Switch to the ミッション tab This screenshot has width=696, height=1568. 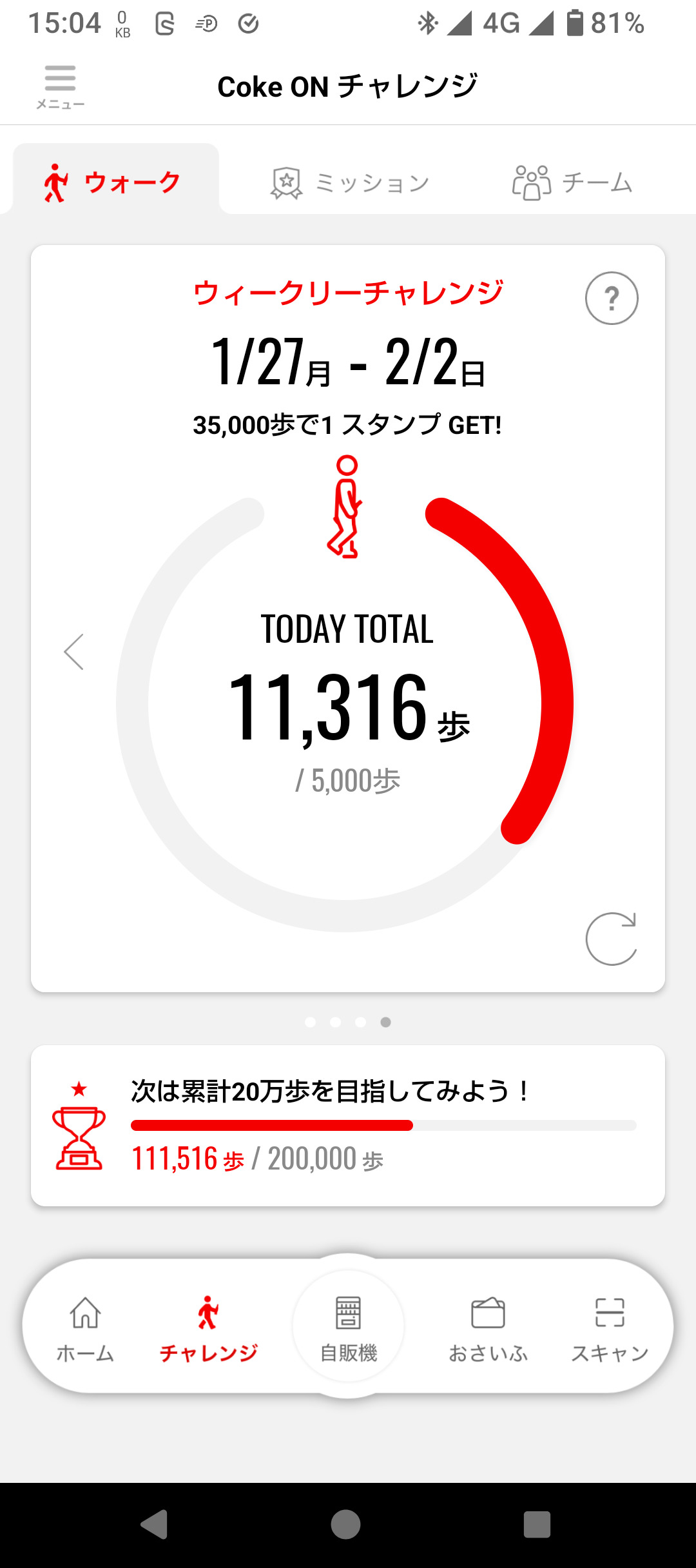click(350, 182)
